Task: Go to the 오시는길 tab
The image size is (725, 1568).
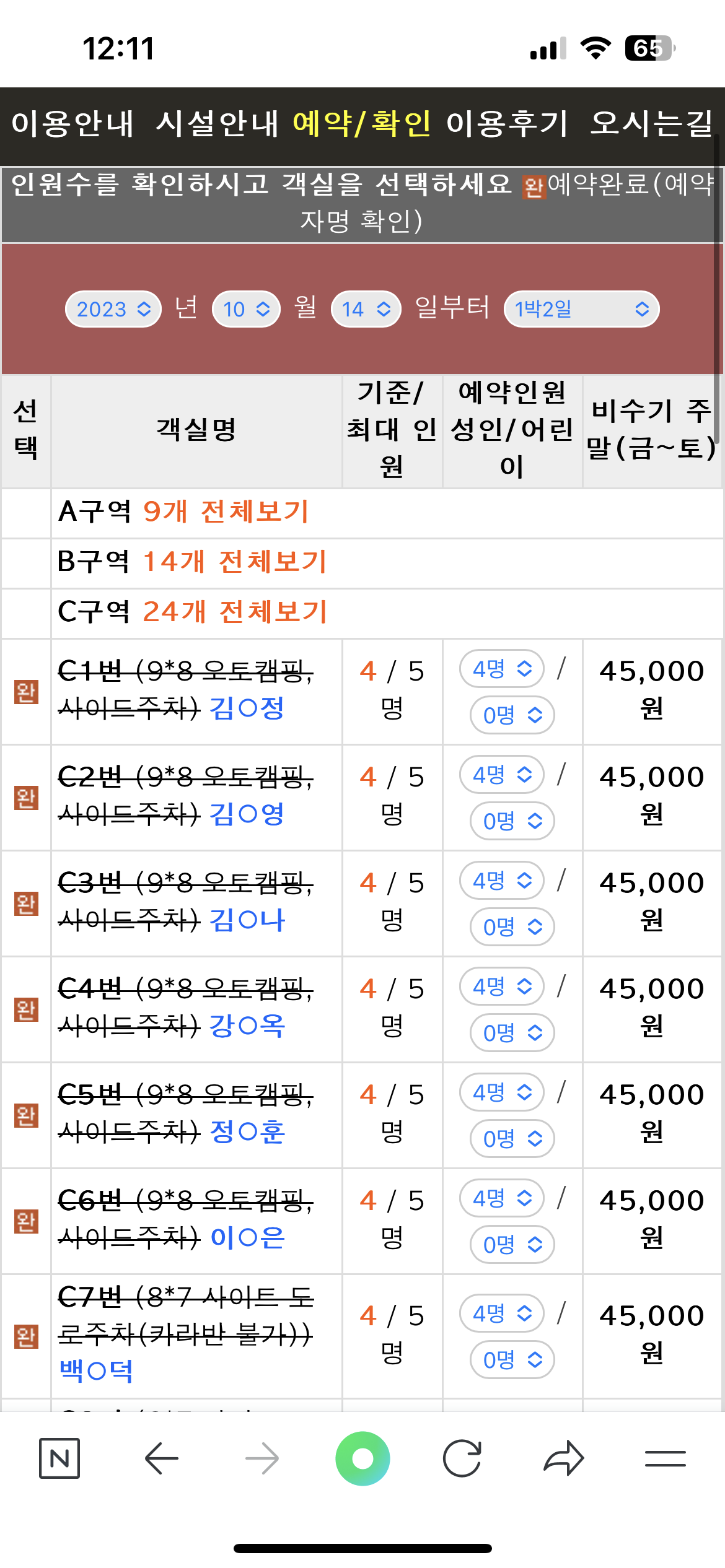Action: [651, 123]
